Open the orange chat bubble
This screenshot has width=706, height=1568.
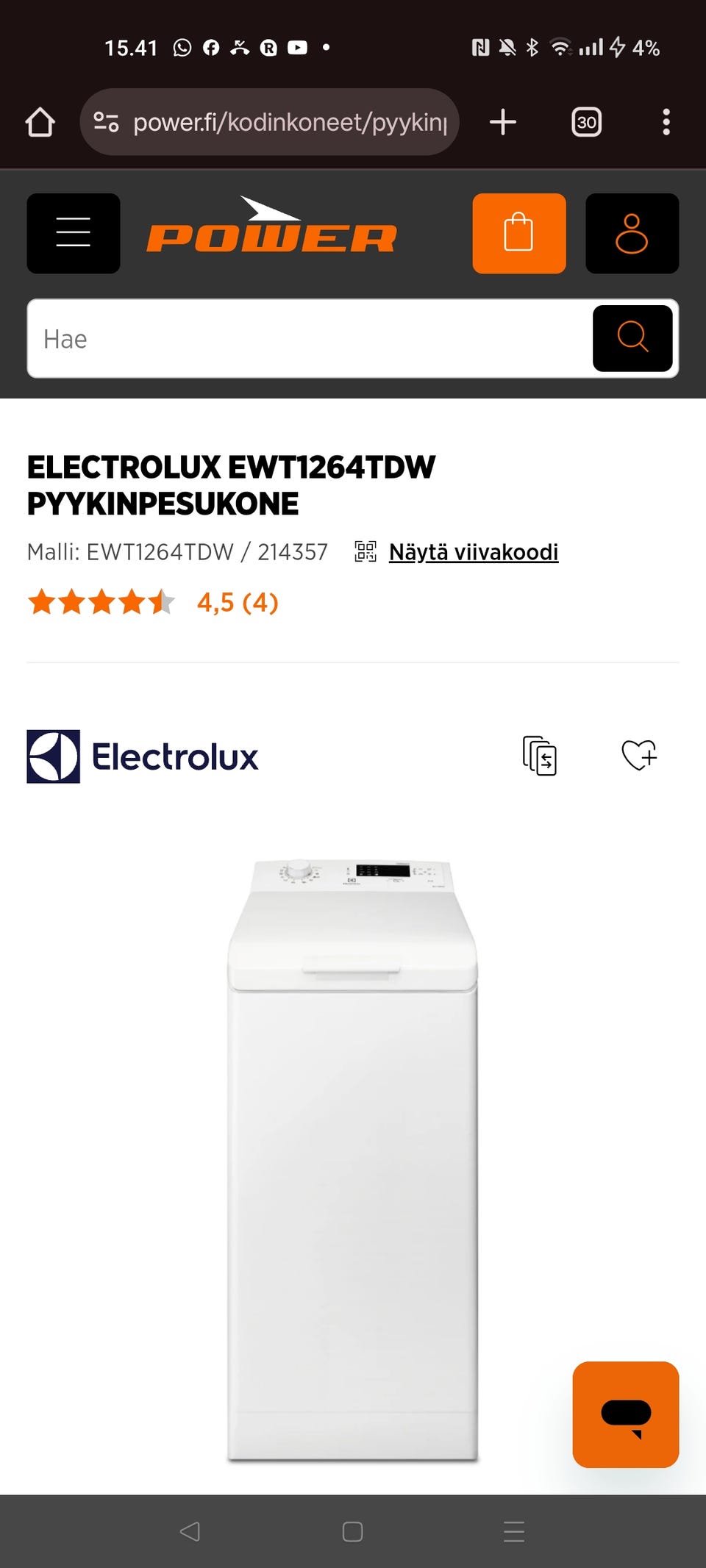(625, 1414)
